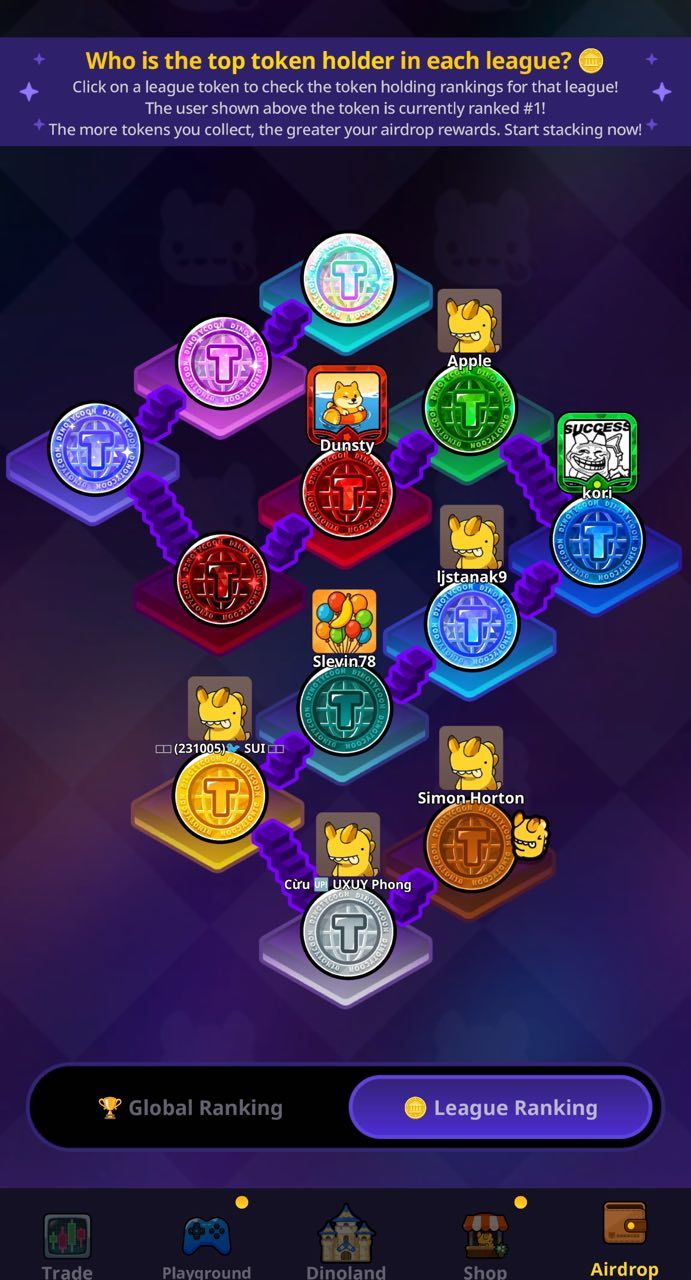
Task: Select the blue league token under kori
Action: [x=597, y=540]
